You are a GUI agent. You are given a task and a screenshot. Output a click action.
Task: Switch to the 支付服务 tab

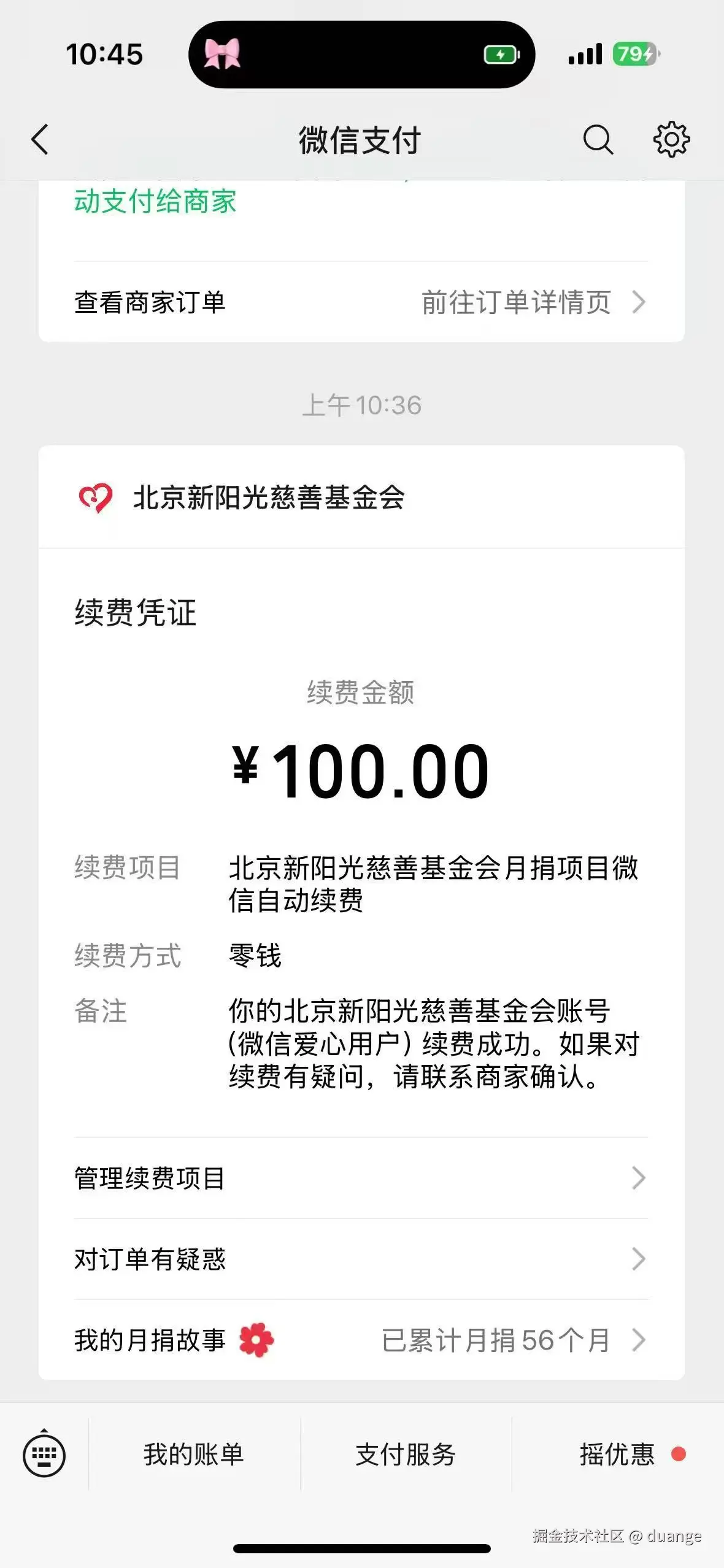click(405, 1456)
